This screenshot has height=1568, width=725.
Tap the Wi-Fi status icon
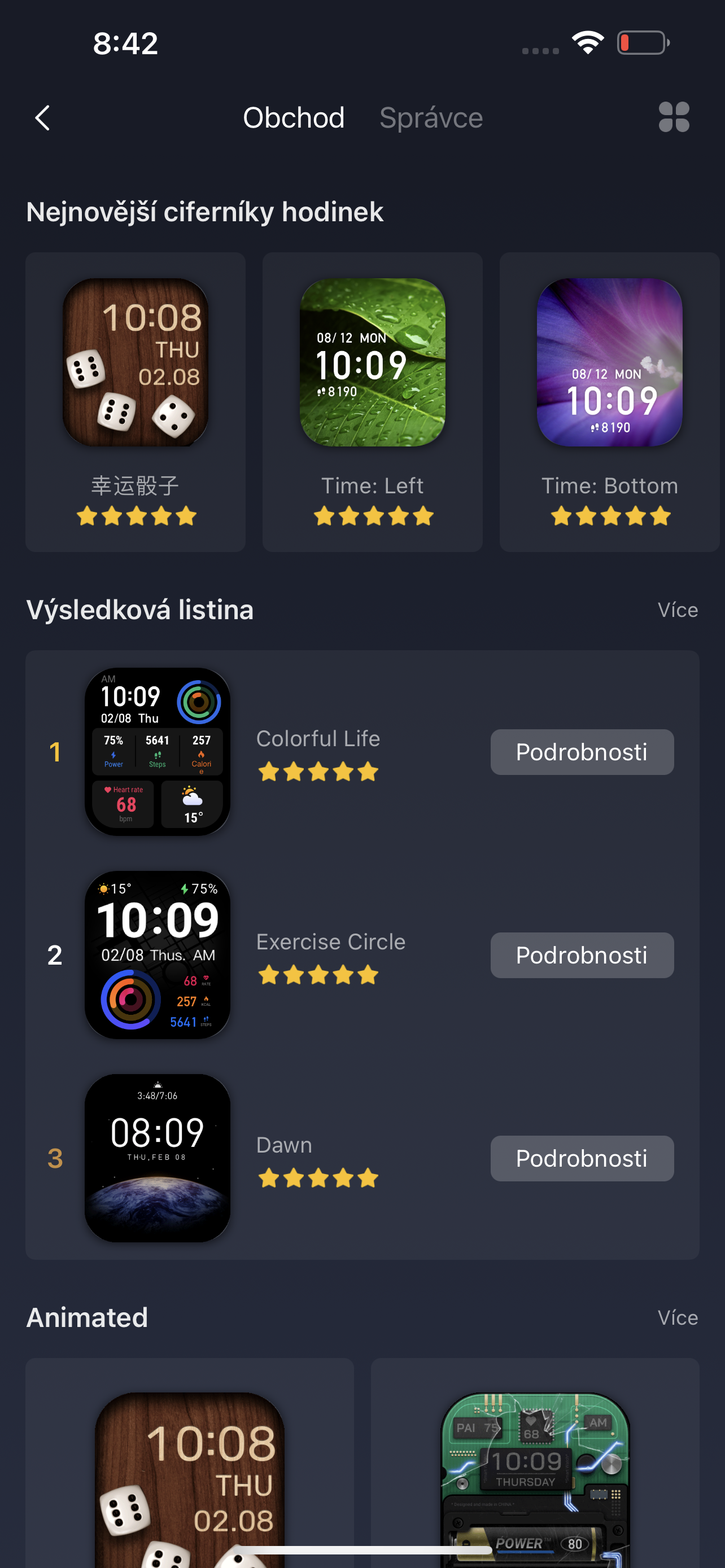point(586,42)
